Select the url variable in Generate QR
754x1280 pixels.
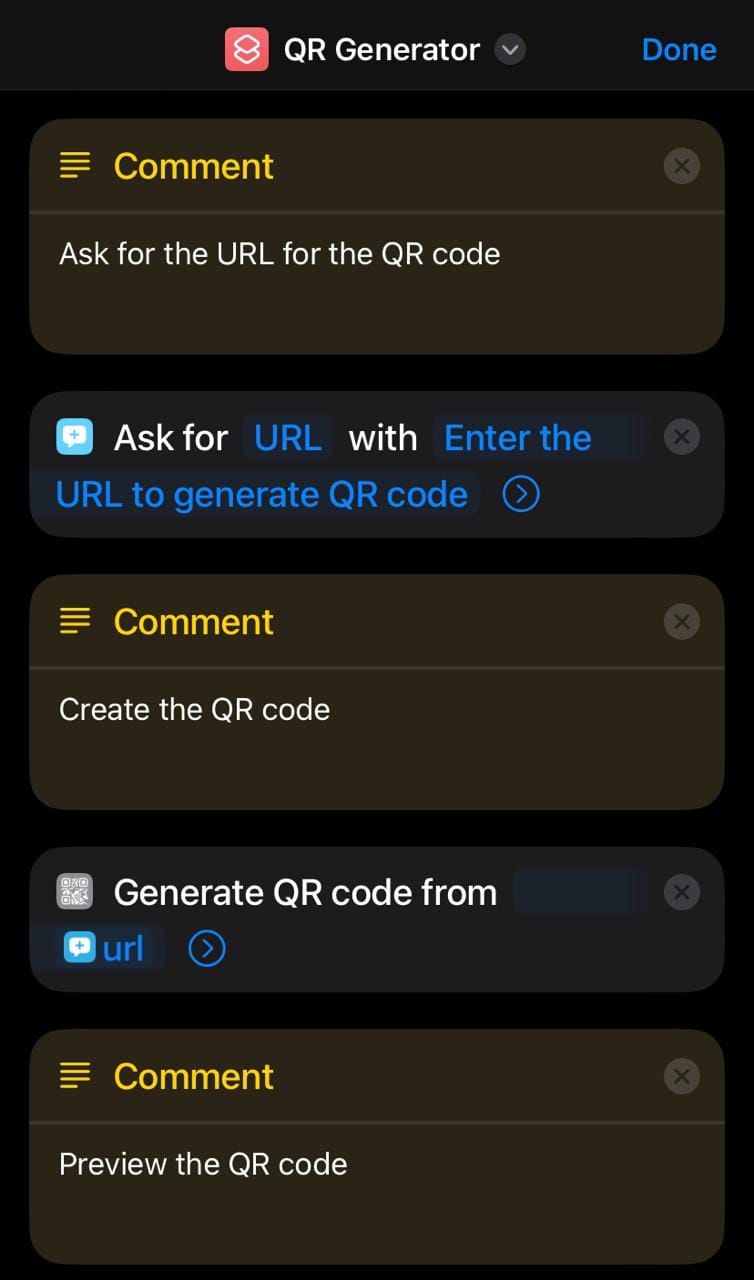click(x=104, y=948)
